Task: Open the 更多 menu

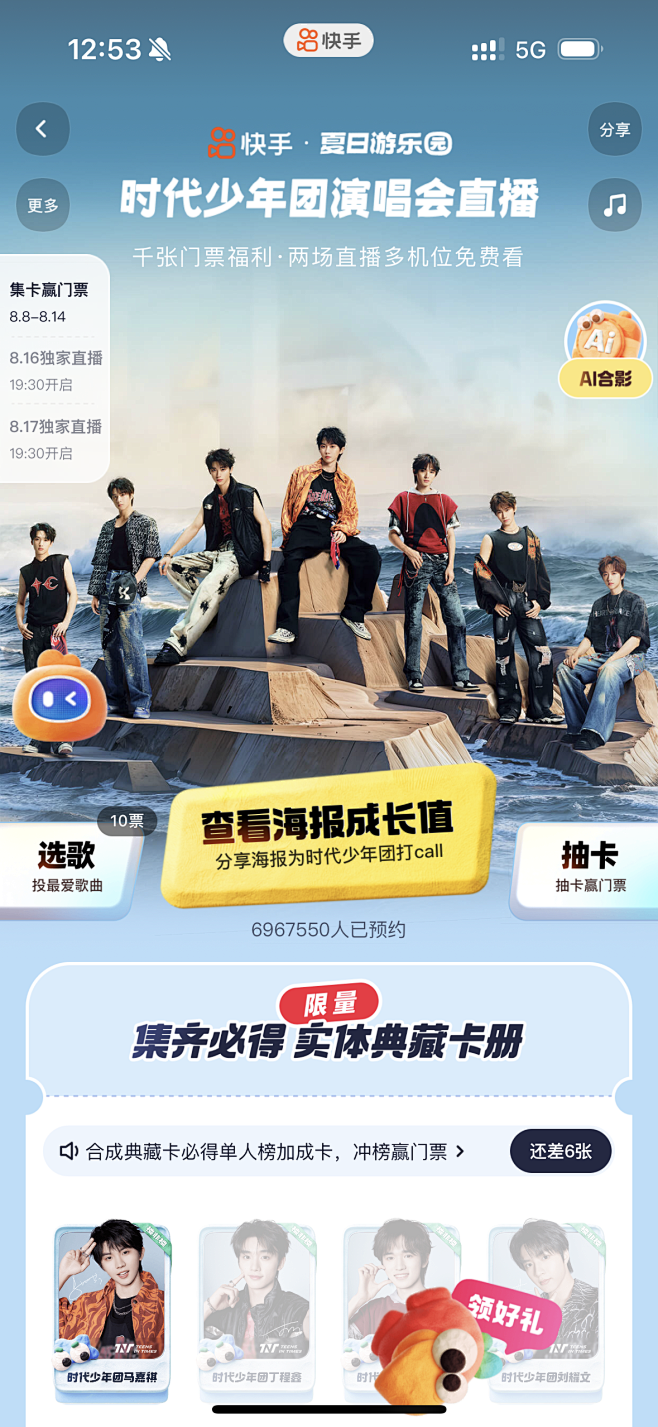Action: [42, 206]
